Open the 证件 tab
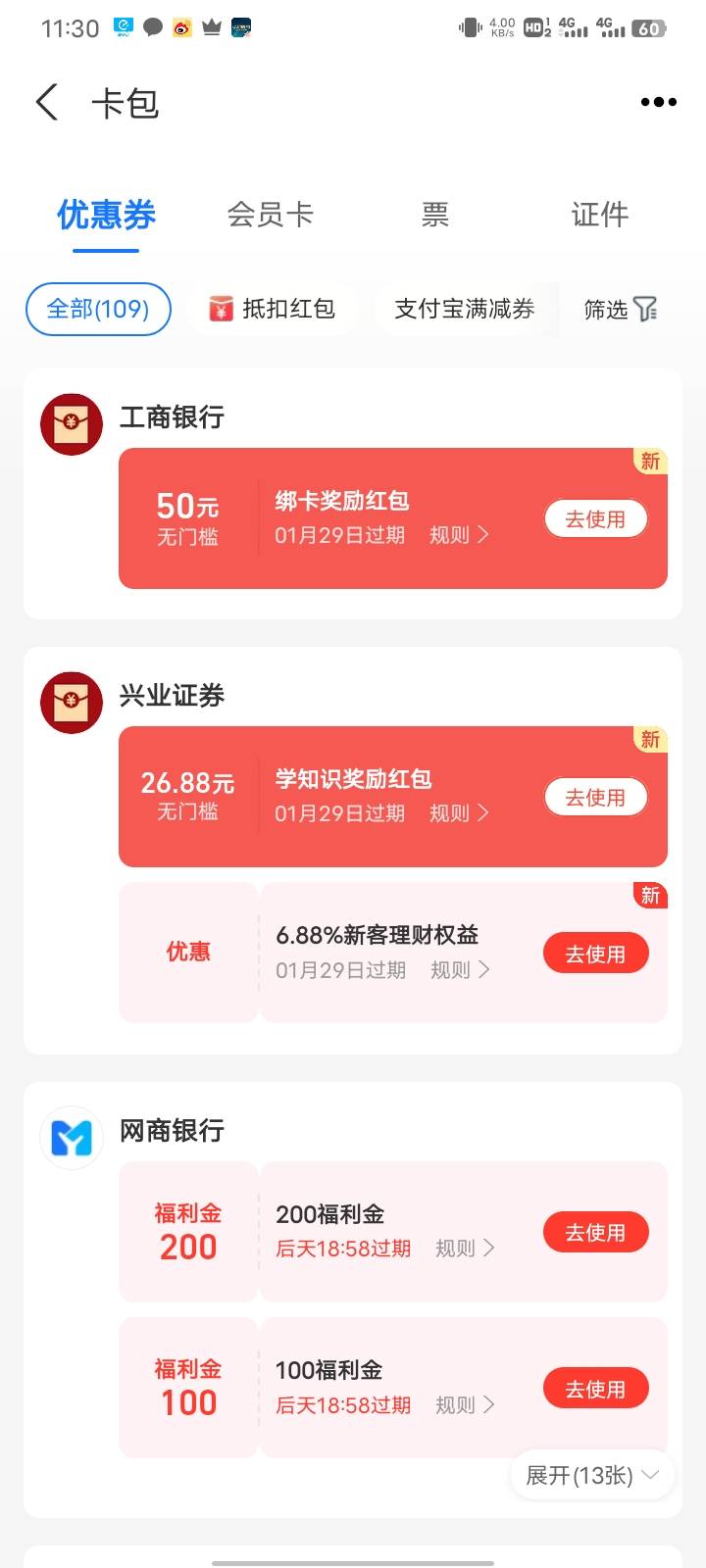Viewport: 706px width, 1568px height. pos(599,215)
